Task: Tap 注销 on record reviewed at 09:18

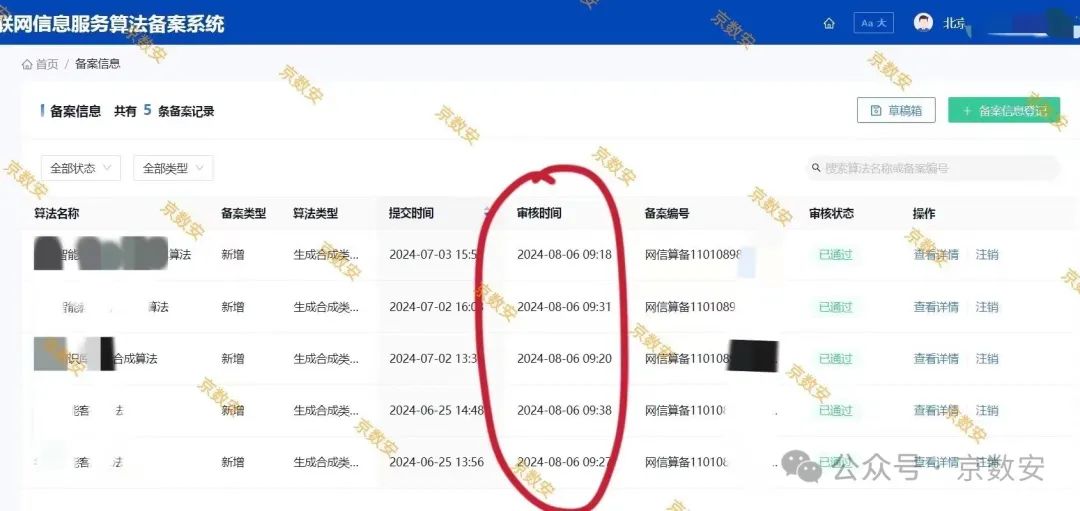Action: tap(987, 255)
